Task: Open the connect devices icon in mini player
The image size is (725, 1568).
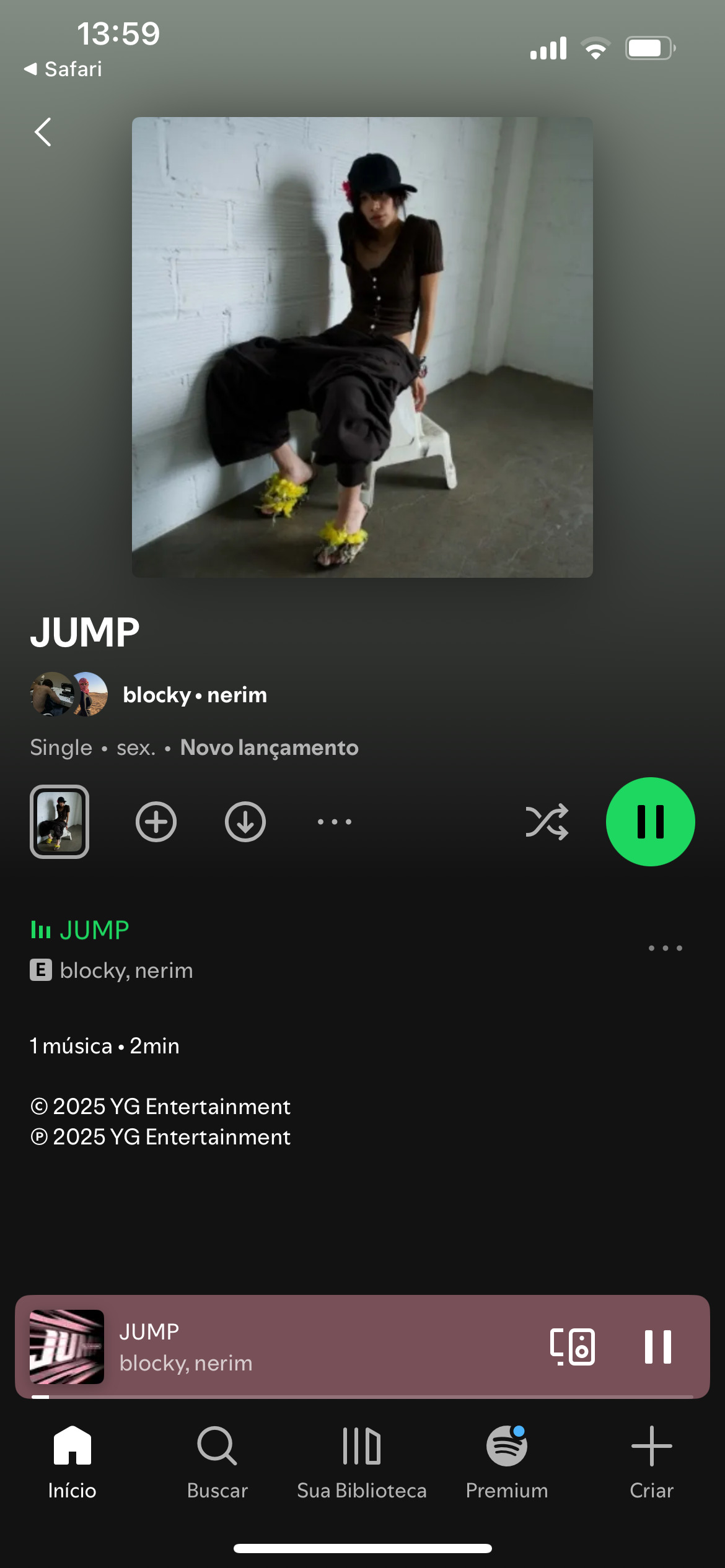Action: 573,1347
